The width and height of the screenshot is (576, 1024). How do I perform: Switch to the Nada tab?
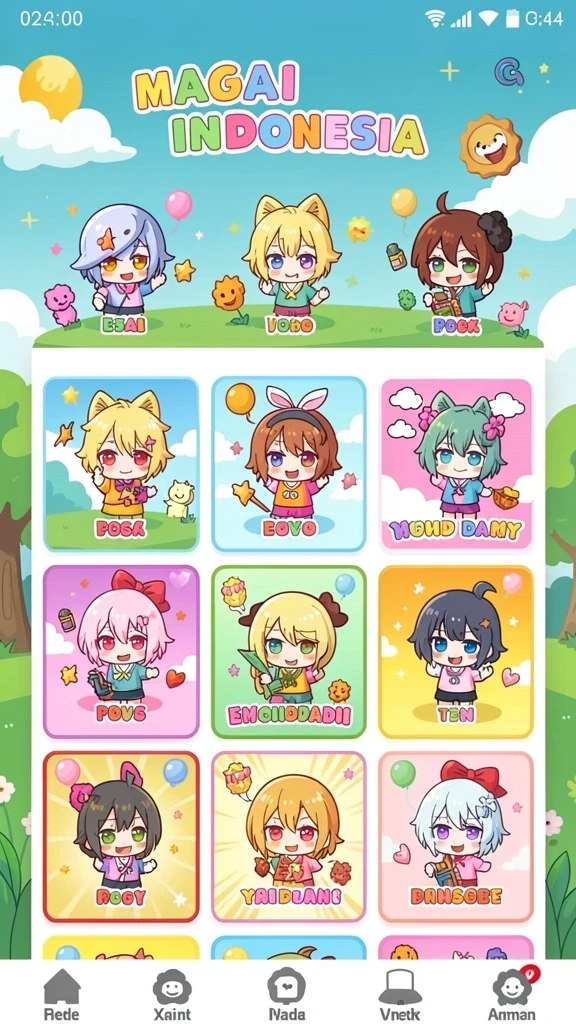point(287,993)
